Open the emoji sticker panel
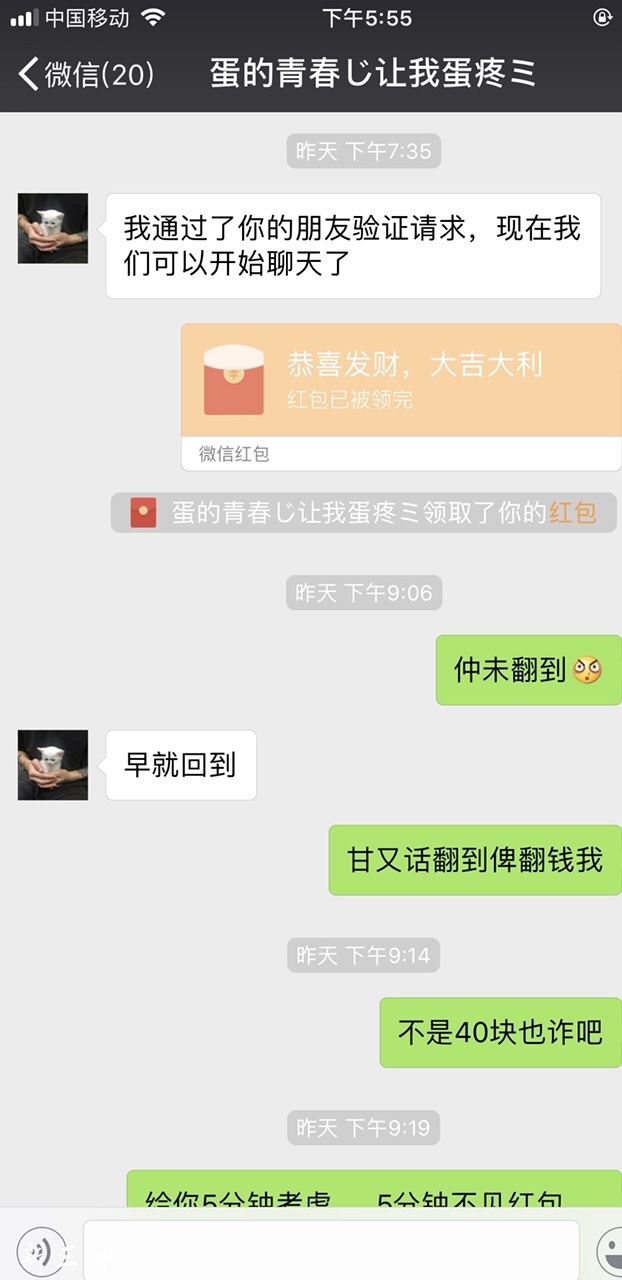The width and height of the screenshot is (622, 1280). pyautogui.click(x=609, y=1250)
